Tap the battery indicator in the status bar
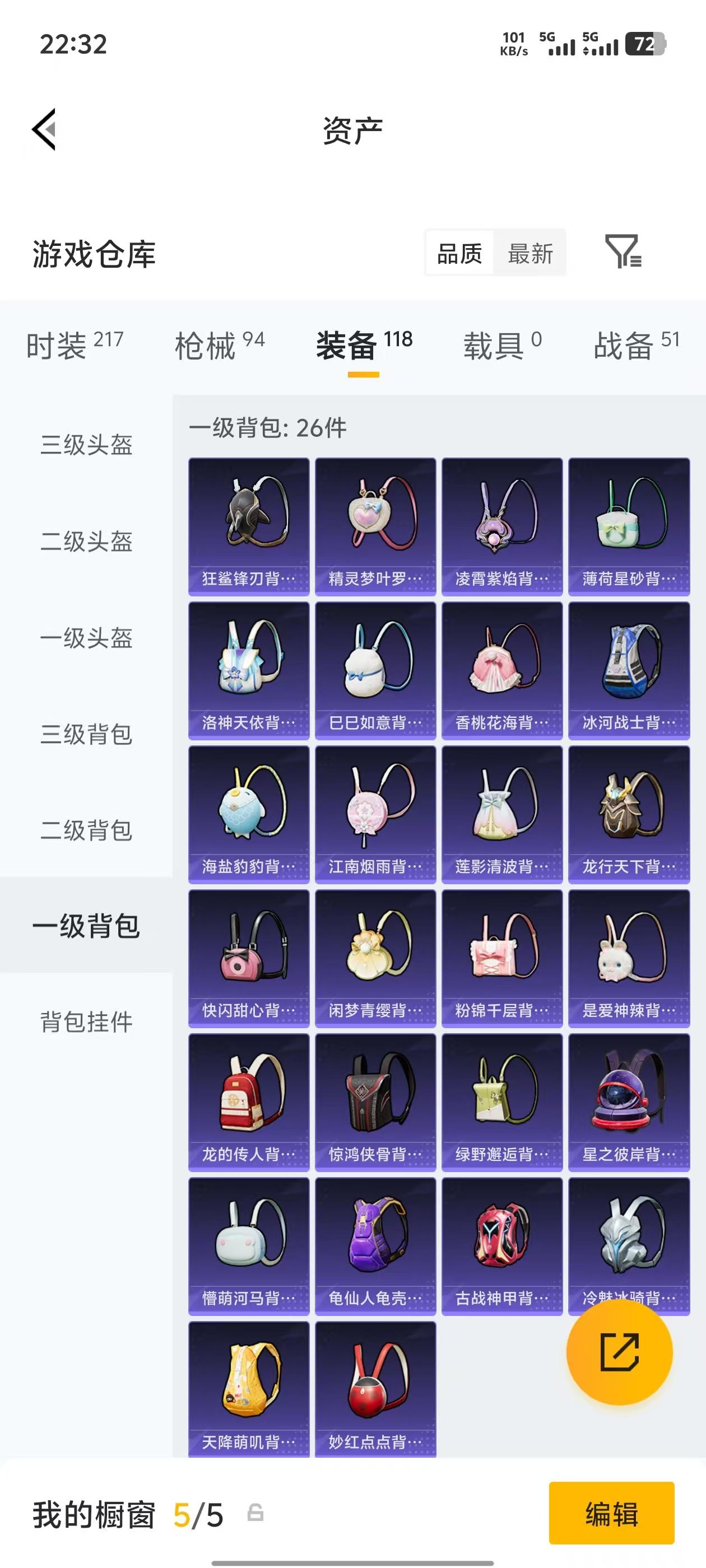The width and height of the screenshot is (706, 1568). (x=645, y=44)
